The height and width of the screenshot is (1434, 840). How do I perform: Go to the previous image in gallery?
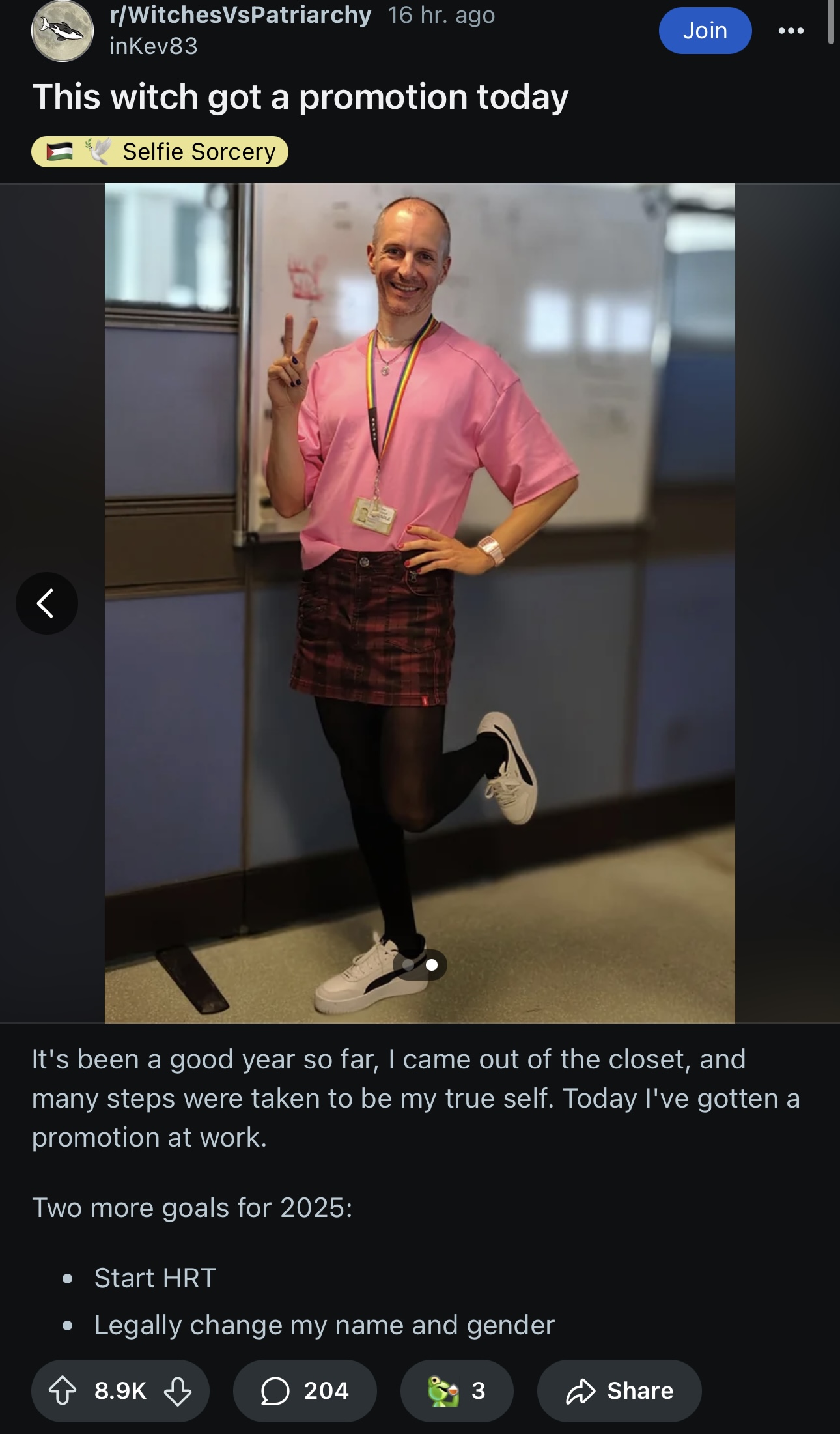coord(47,603)
